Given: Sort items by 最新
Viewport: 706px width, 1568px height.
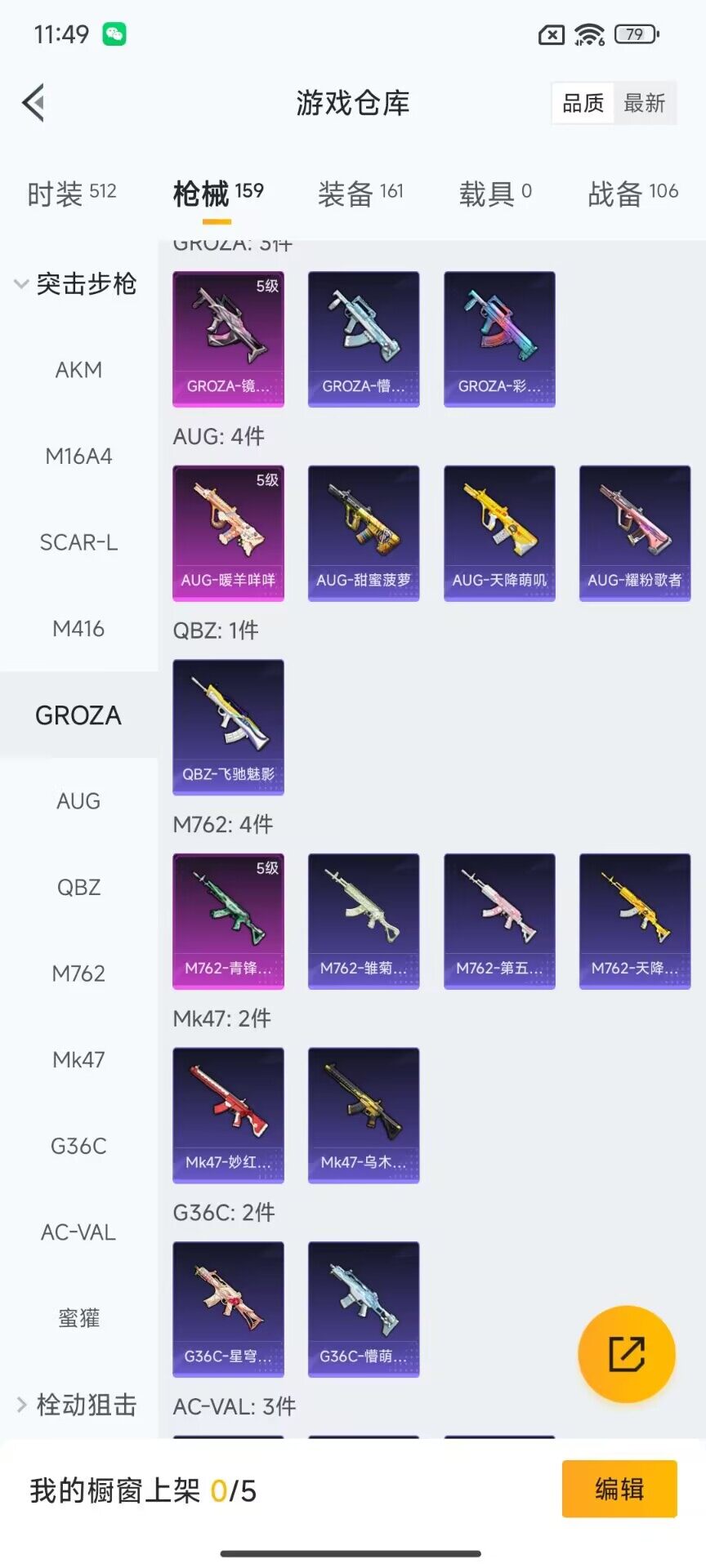Looking at the screenshot, I should 645,103.
